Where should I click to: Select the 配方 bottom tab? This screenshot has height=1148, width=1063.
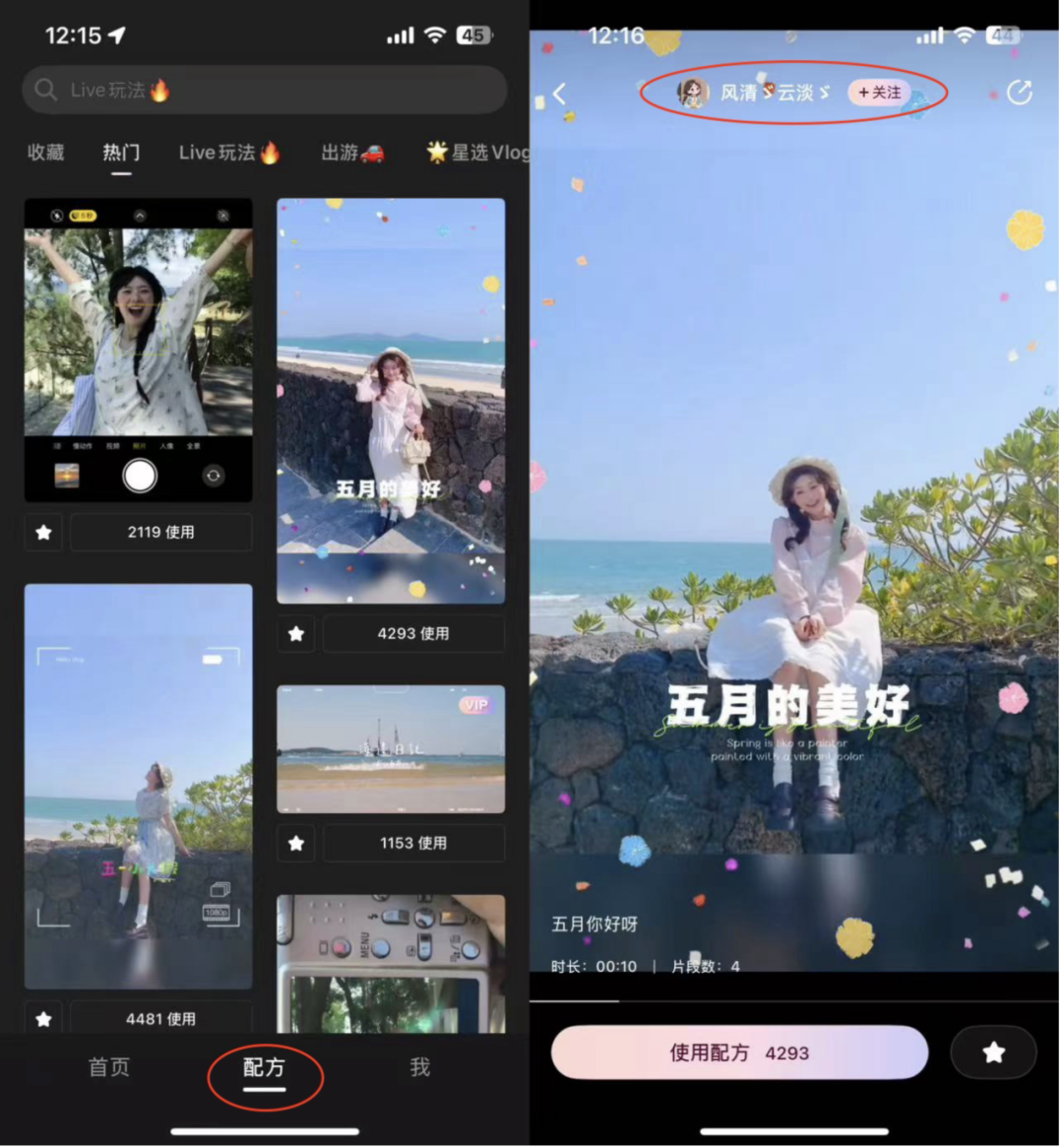point(264,1067)
